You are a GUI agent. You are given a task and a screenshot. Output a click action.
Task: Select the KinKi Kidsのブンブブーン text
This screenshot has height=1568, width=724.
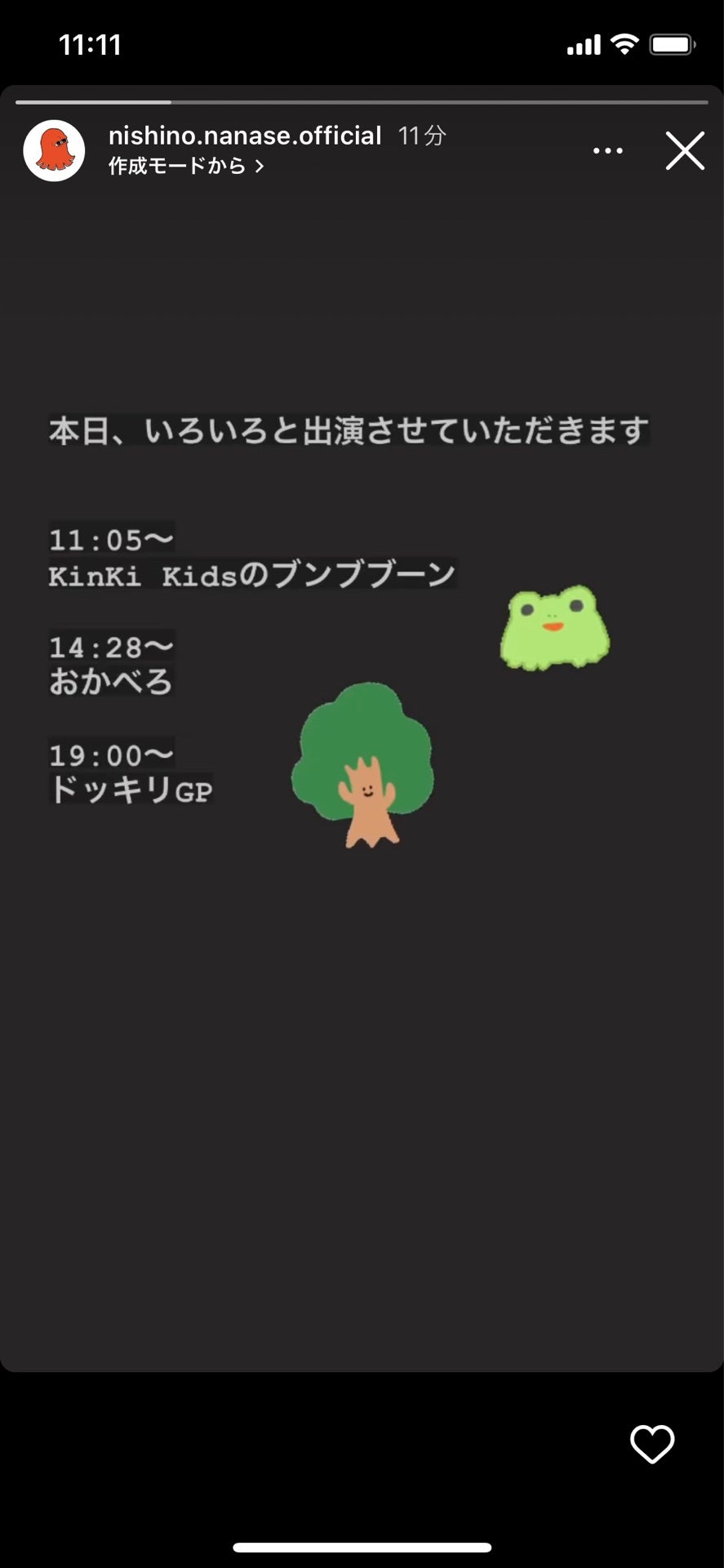(251, 574)
